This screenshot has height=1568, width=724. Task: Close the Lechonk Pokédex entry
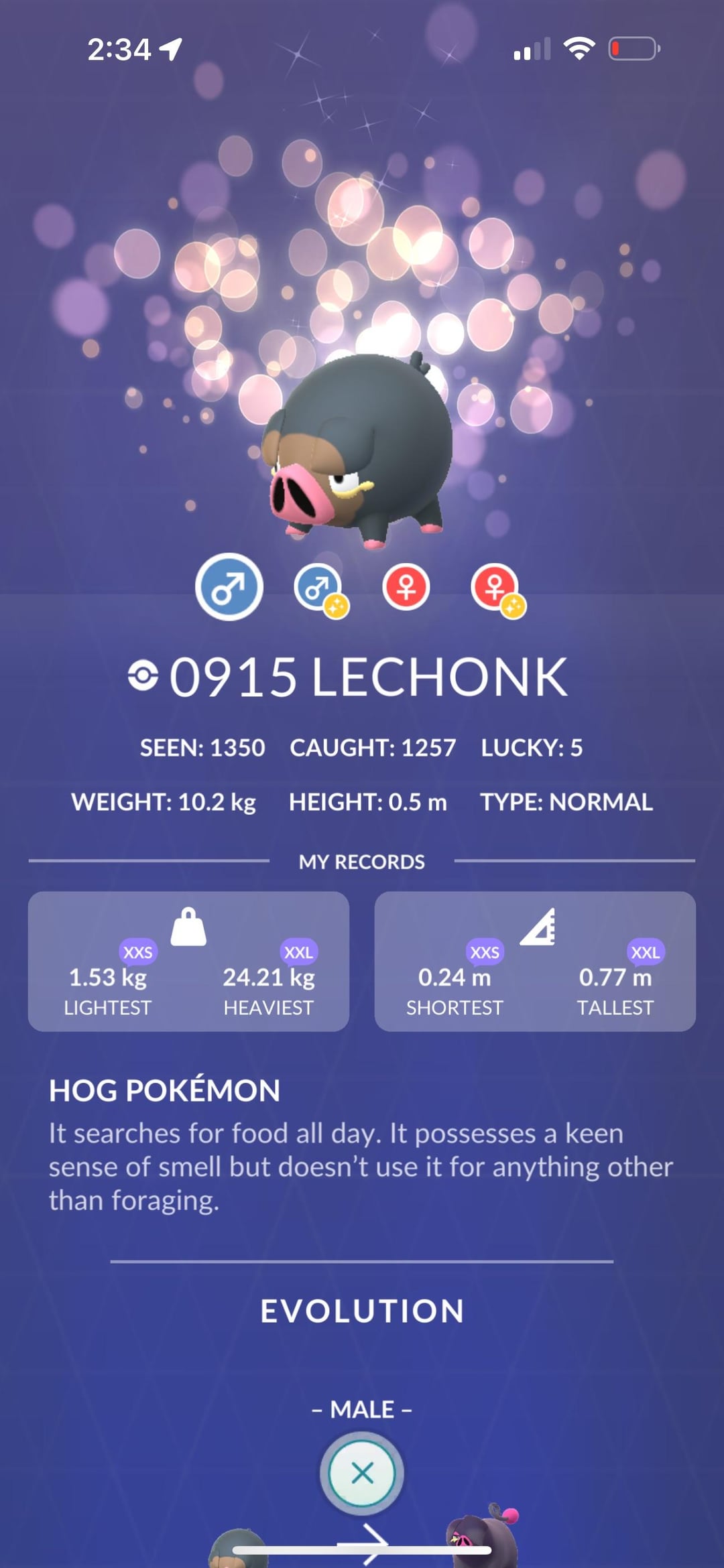point(362,1473)
